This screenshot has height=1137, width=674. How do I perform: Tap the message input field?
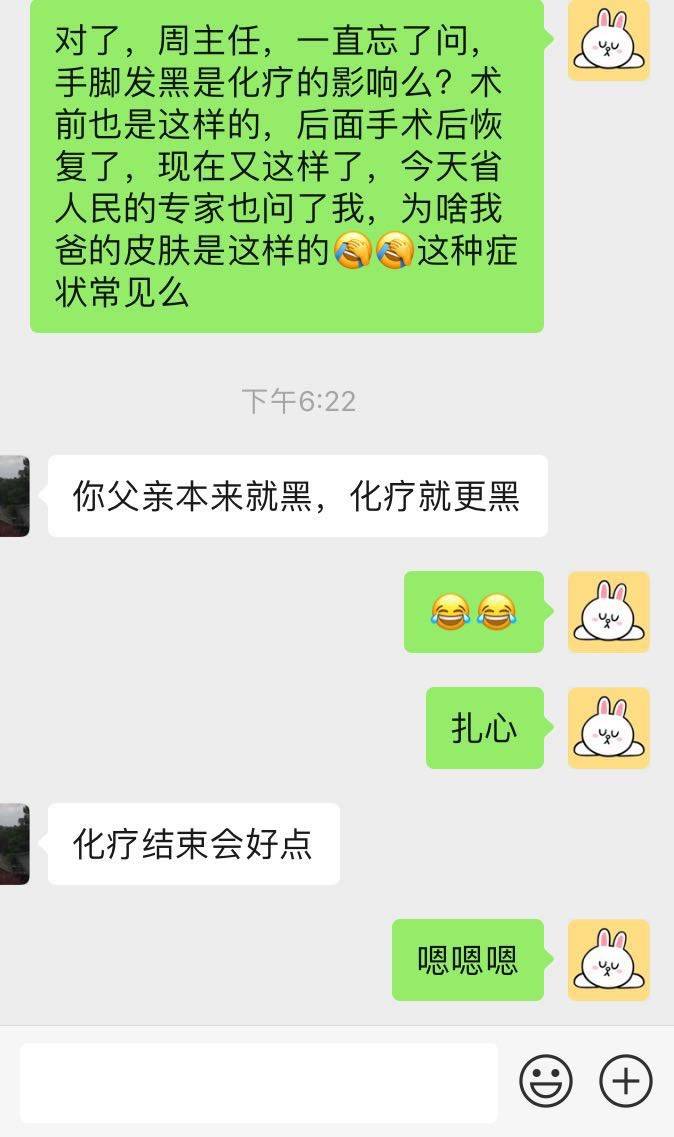[258, 1082]
